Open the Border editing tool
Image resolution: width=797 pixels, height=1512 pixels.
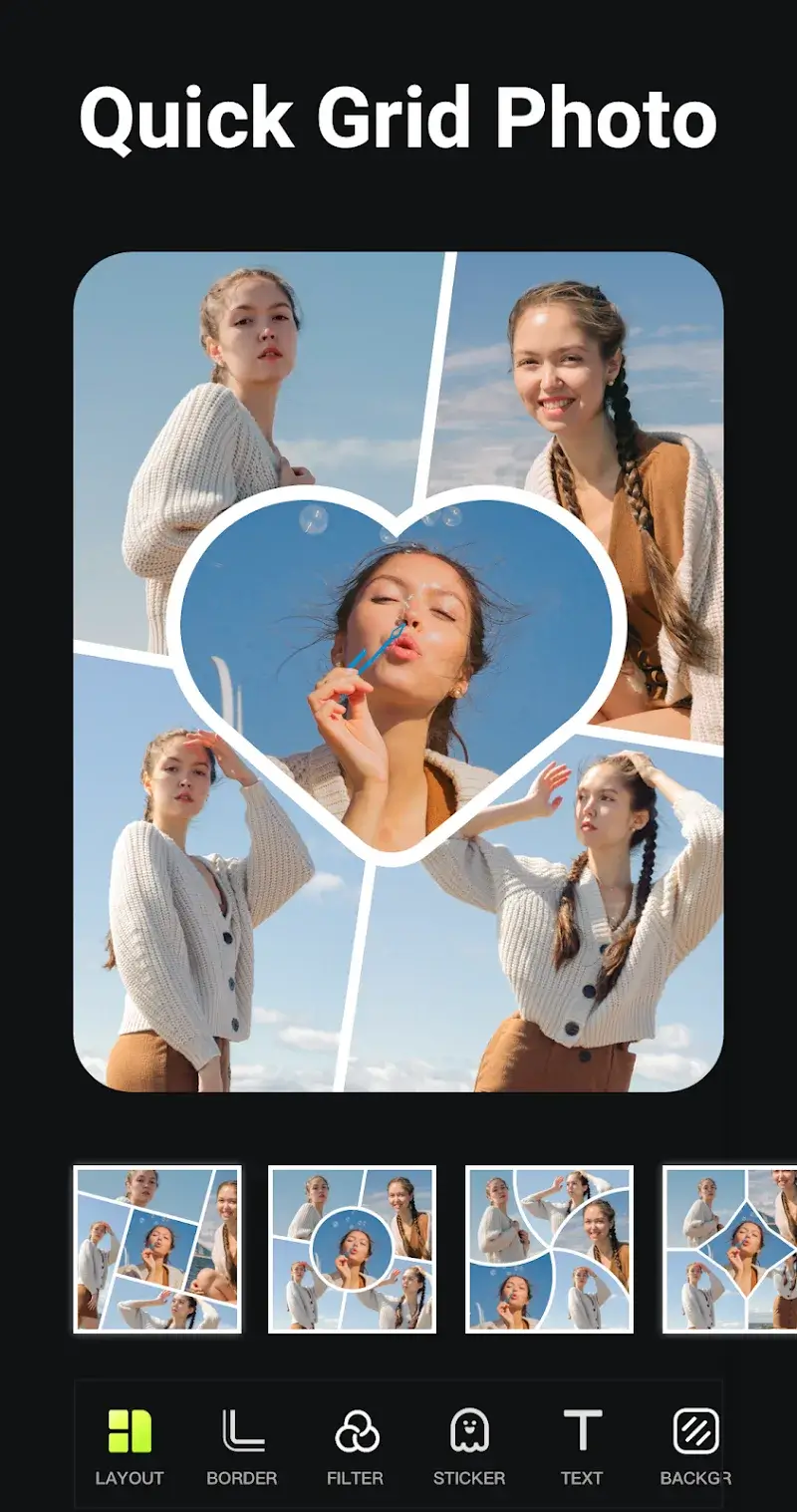point(242,1429)
